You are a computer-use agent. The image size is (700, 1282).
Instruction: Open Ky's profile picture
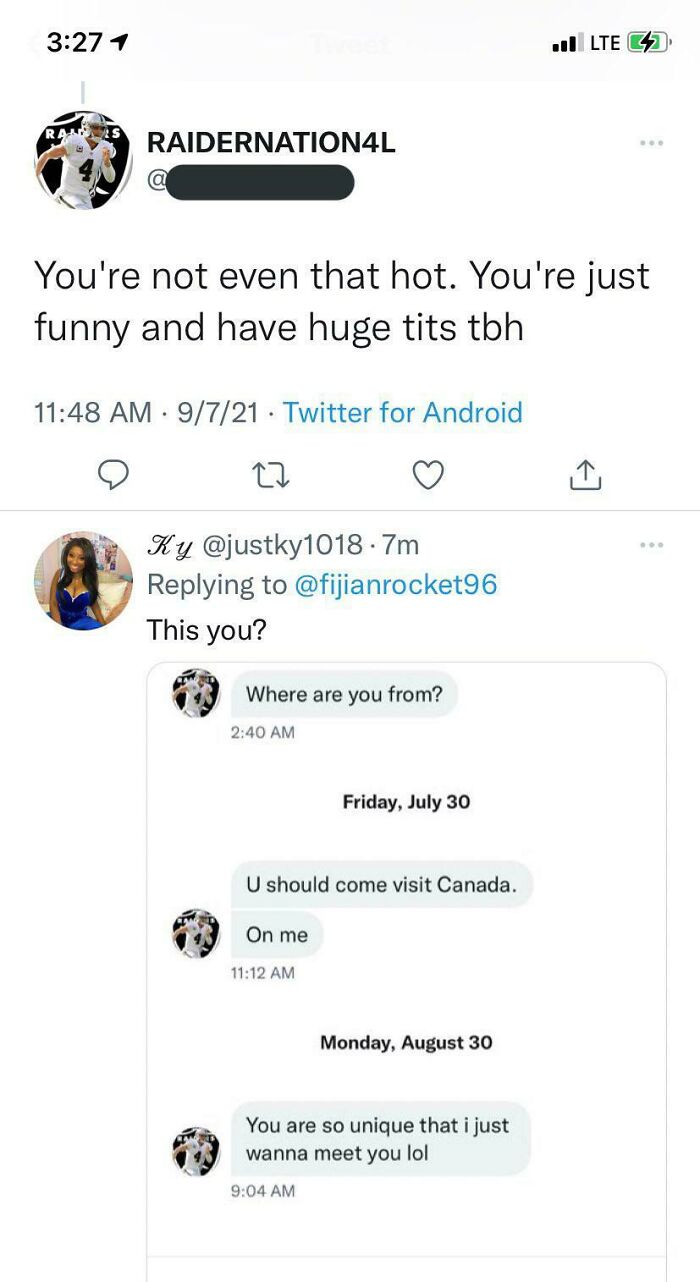83,581
